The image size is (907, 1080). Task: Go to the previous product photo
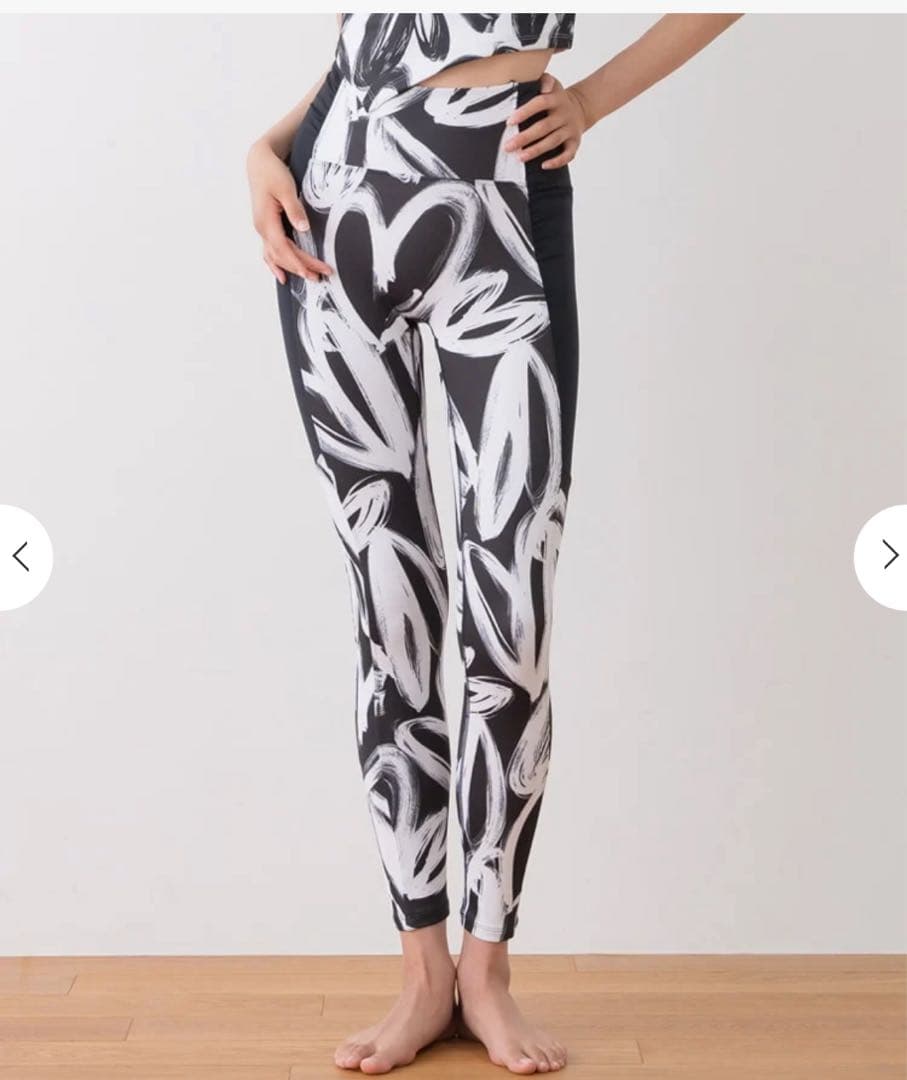point(21,556)
